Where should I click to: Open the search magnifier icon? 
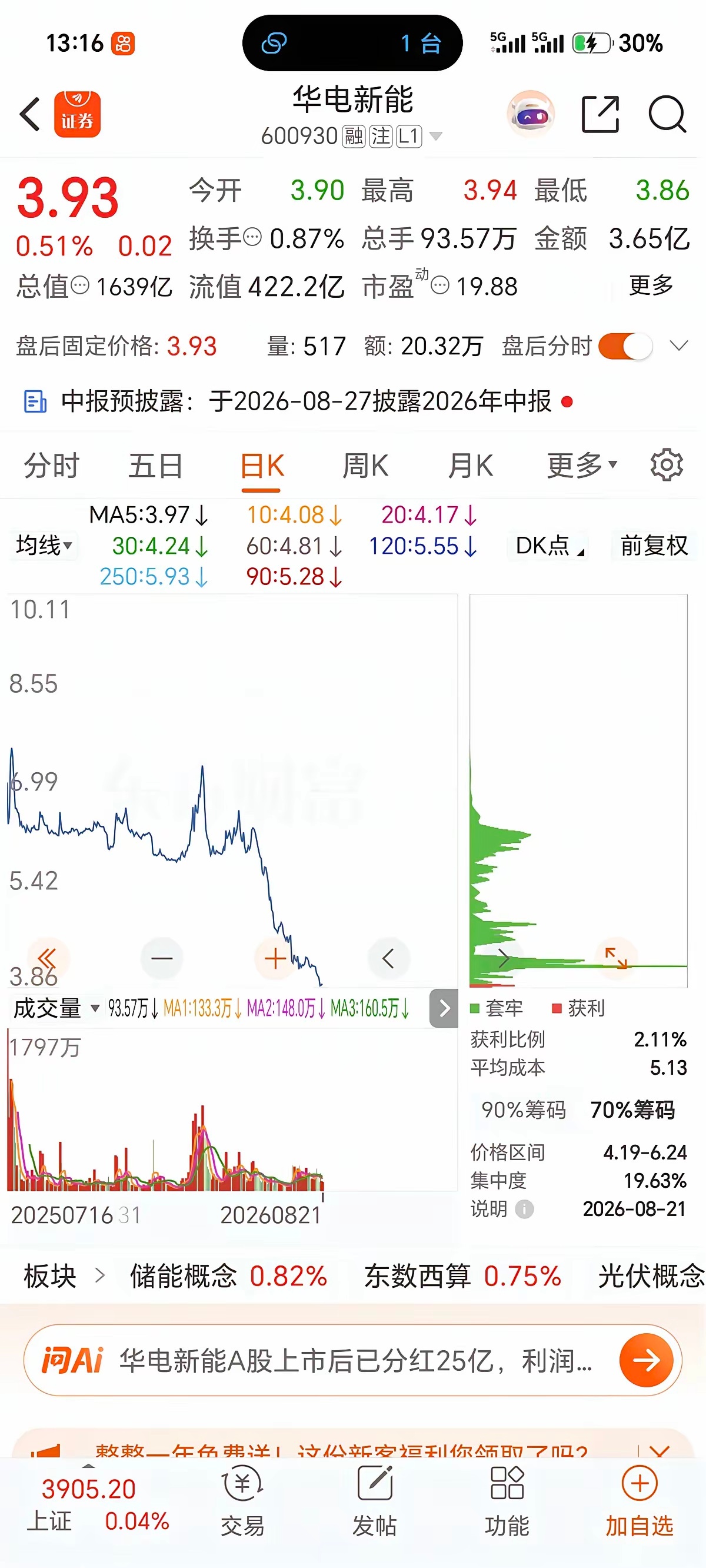coord(667,114)
